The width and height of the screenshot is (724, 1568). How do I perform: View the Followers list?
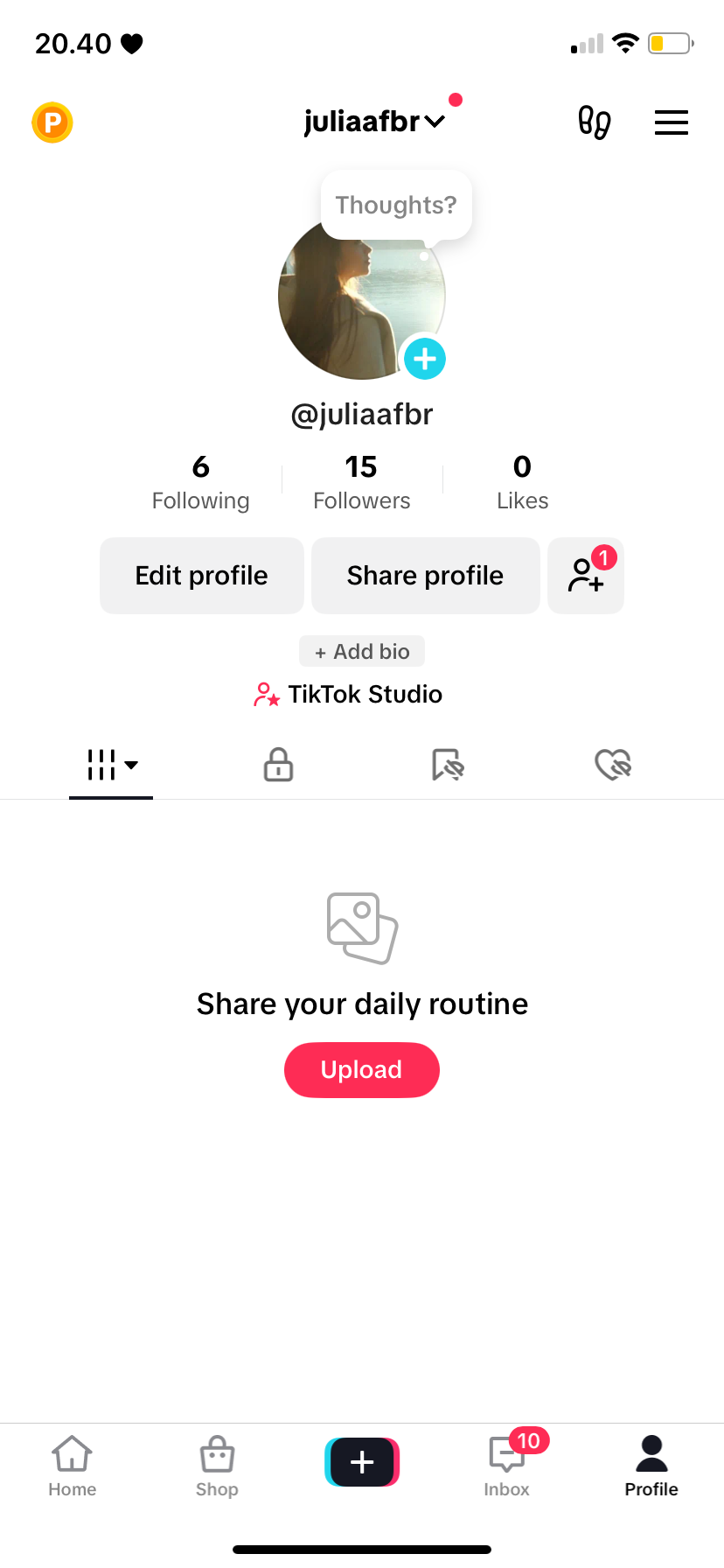point(362,482)
